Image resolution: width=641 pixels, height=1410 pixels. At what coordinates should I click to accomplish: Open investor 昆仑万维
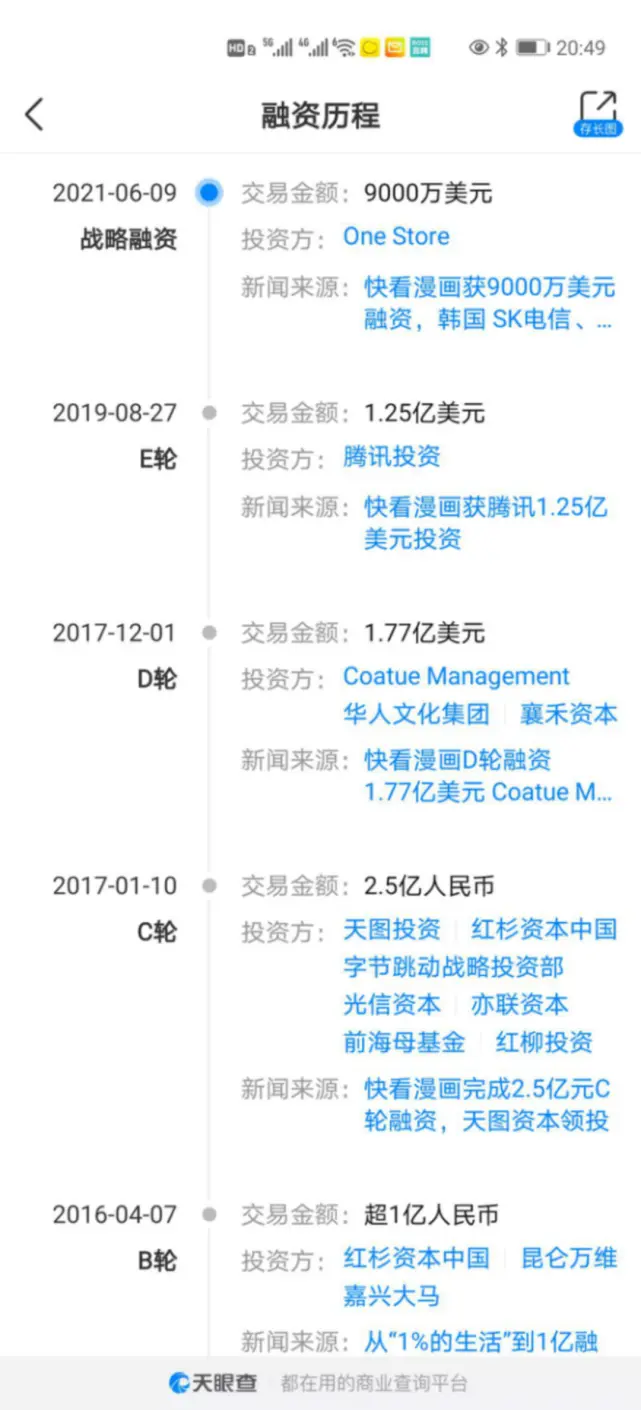[569, 1259]
